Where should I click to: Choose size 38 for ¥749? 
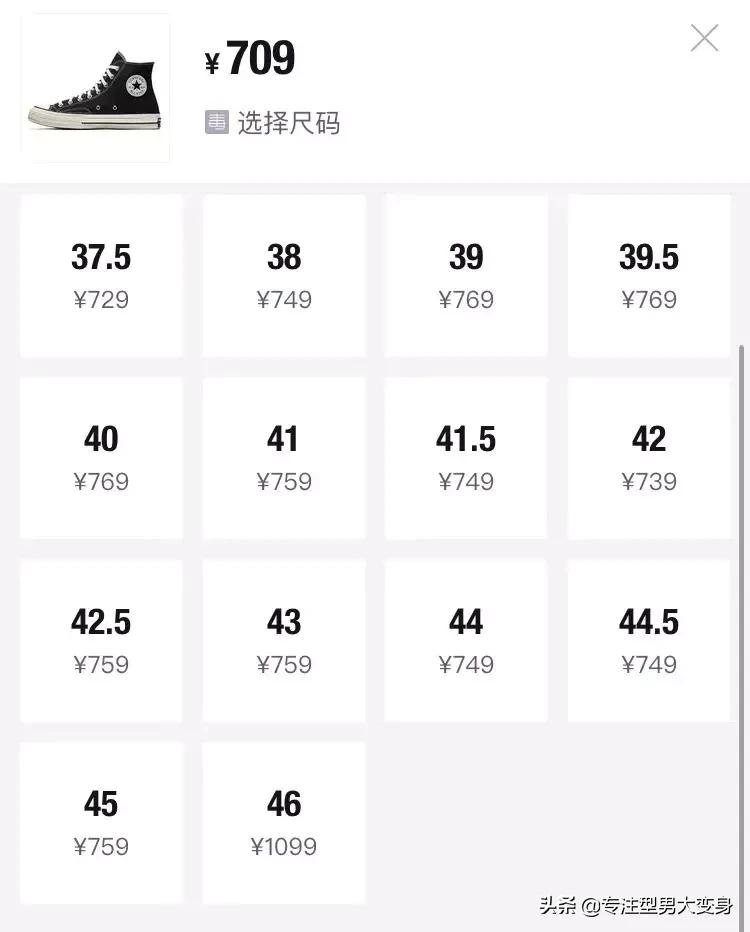284,276
